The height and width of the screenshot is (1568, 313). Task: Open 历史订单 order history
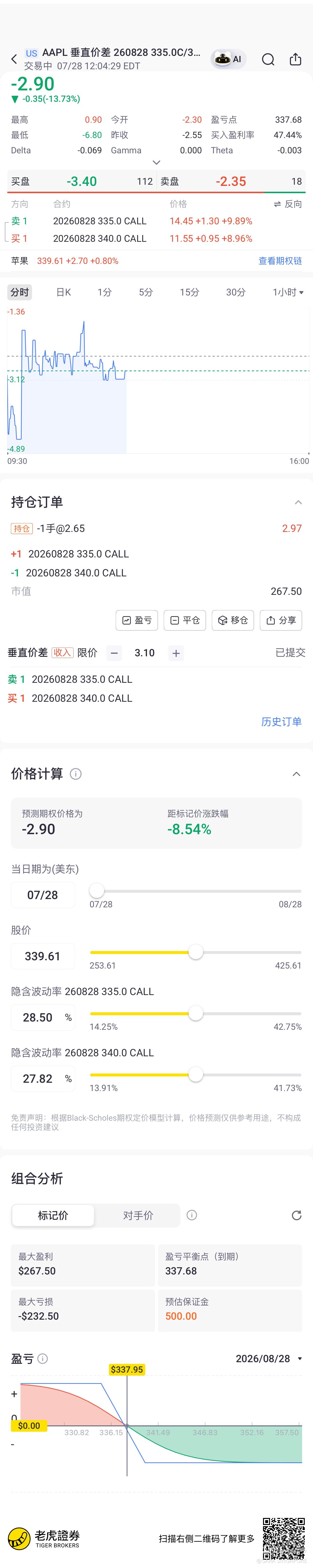[x=281, y=721]
